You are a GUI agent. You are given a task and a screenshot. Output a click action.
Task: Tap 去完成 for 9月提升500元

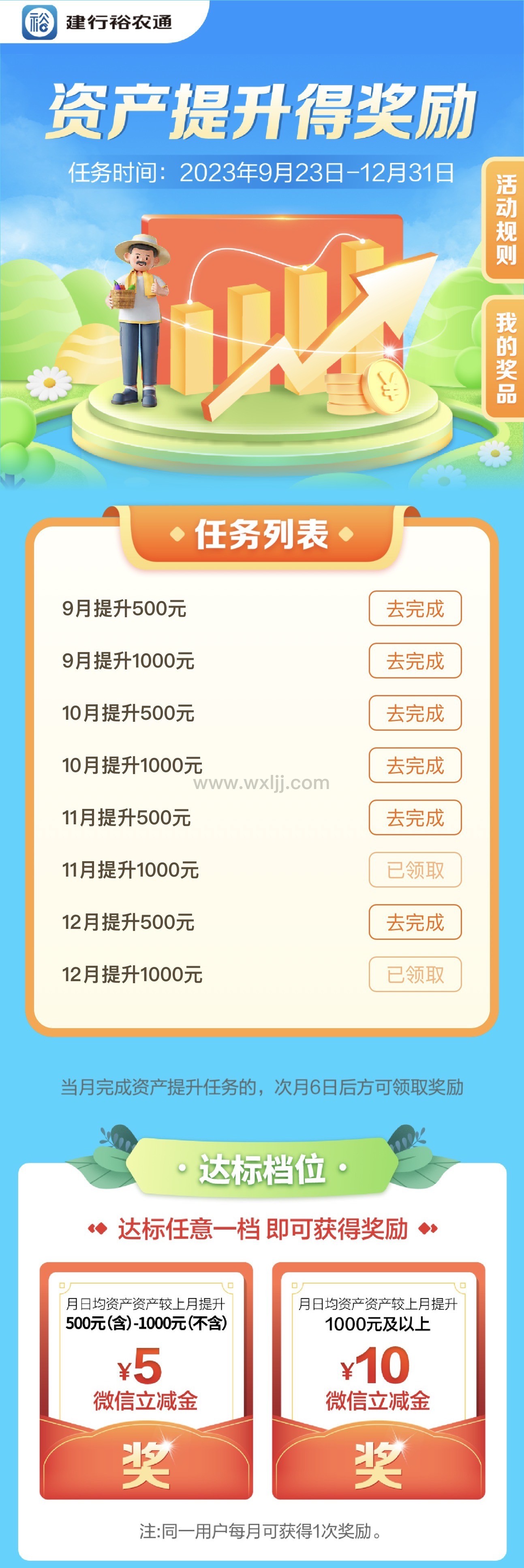[415, 608]
